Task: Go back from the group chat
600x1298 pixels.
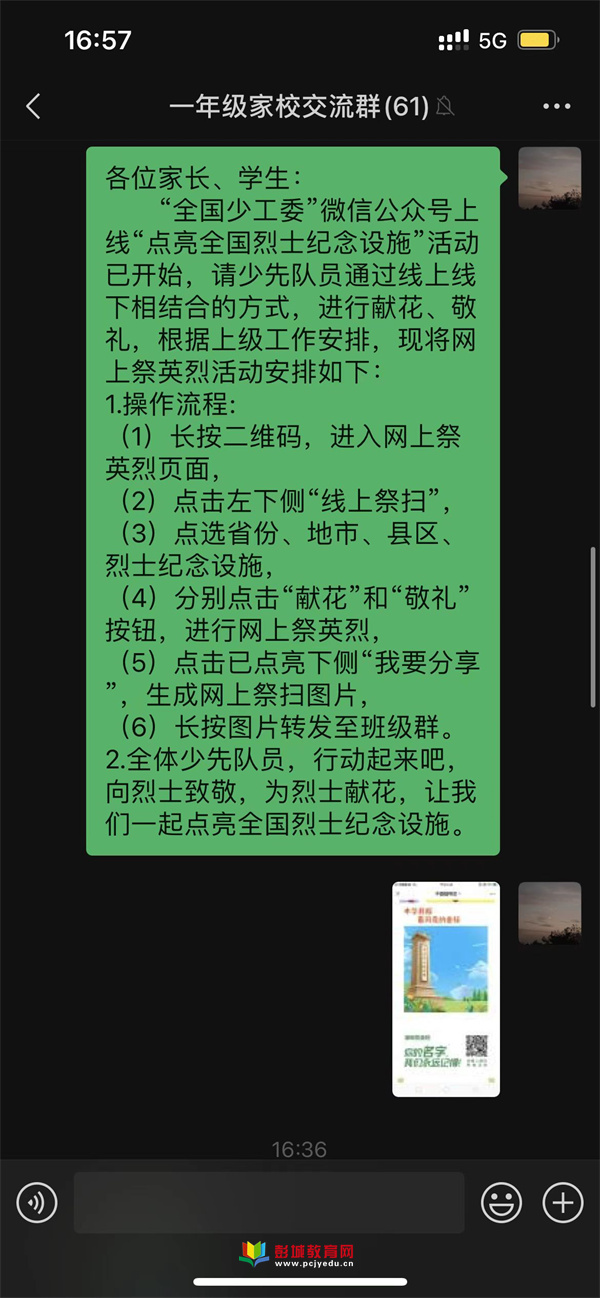Action: (x=33, y=106)
